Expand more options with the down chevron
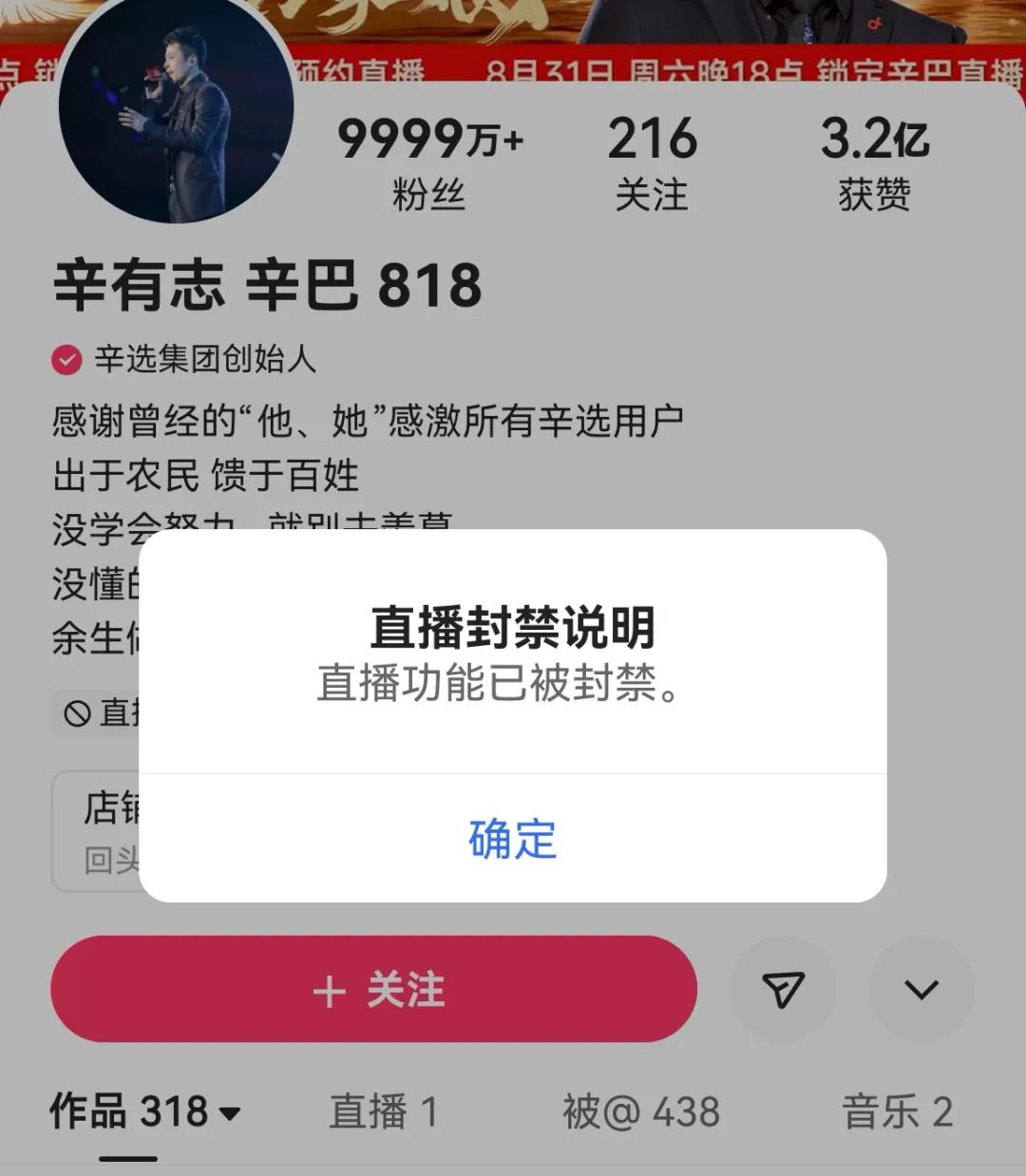Image resolution: width=1026 pixels, height=1176 pixels. [921, 990]
